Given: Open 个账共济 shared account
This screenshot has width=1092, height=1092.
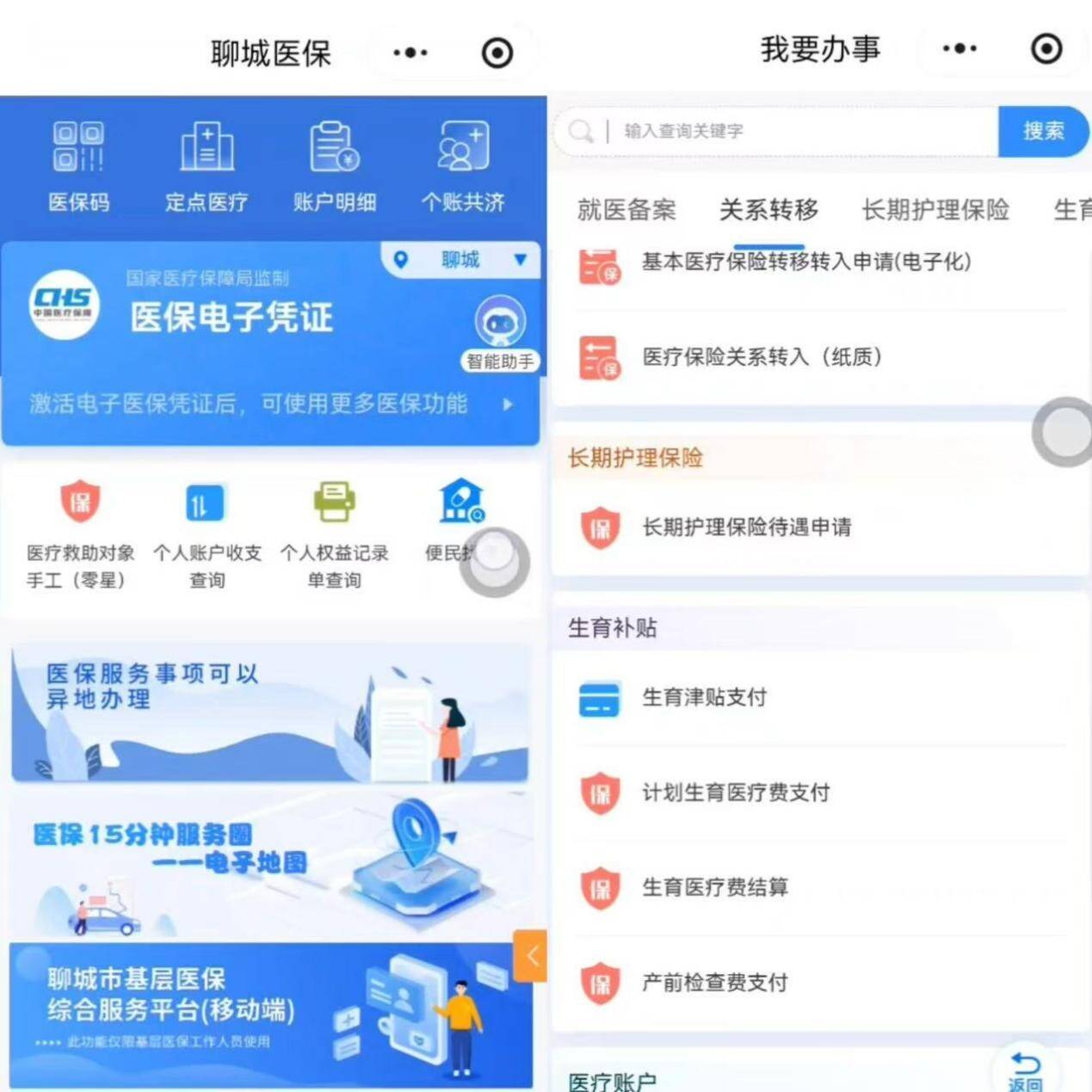Looking at the screenshot, I should [463, 166].
